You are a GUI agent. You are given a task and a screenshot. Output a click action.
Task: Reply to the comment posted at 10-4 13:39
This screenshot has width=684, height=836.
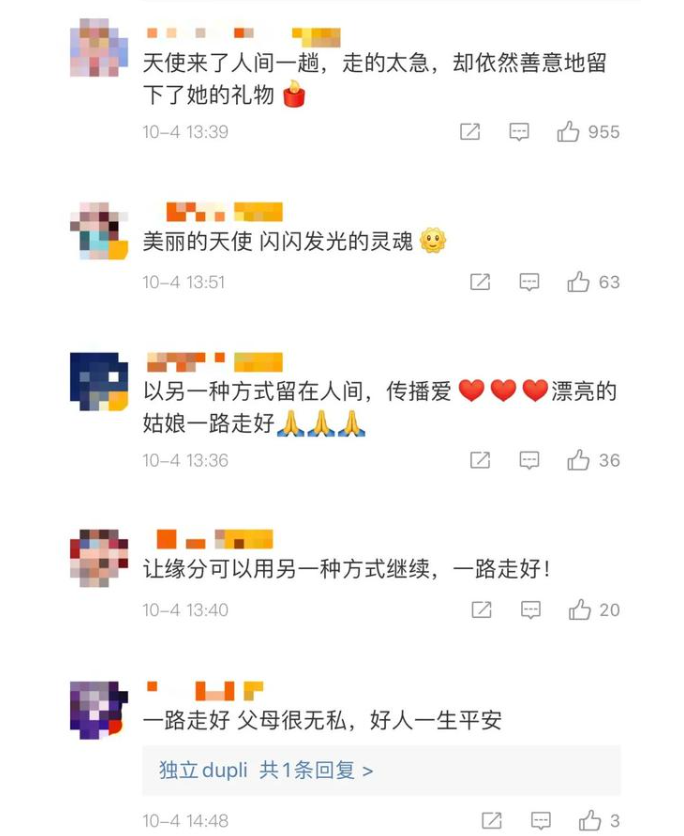coord(519,132)
